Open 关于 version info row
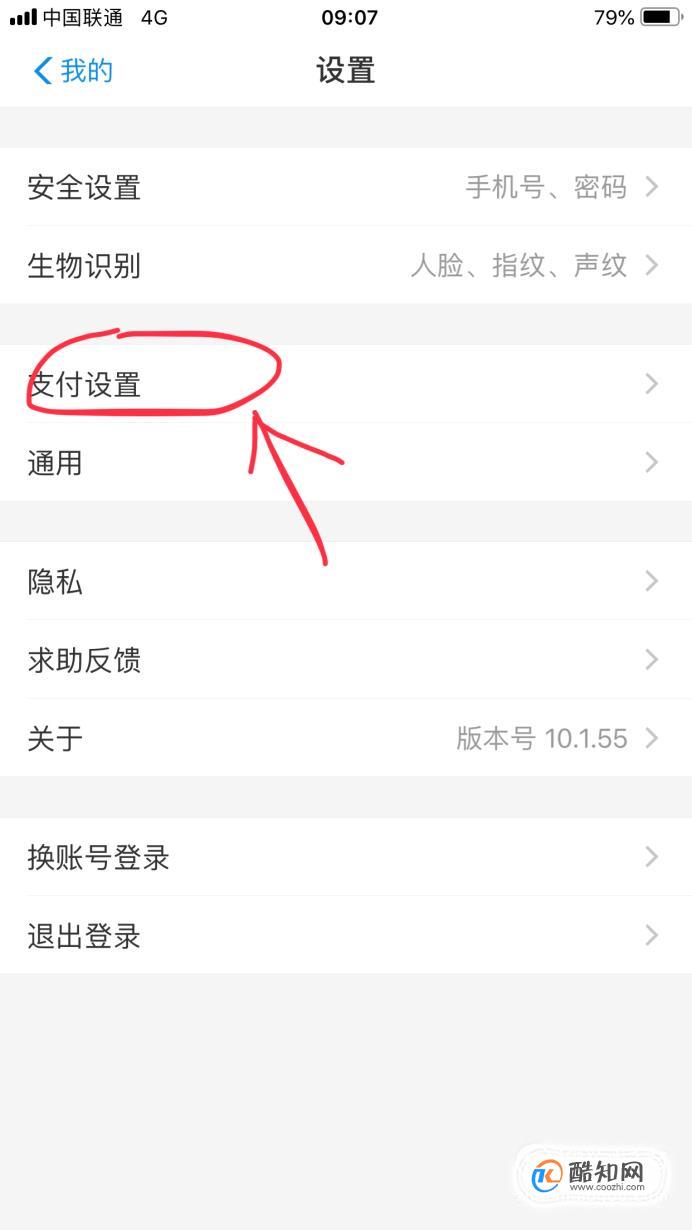 346,738
